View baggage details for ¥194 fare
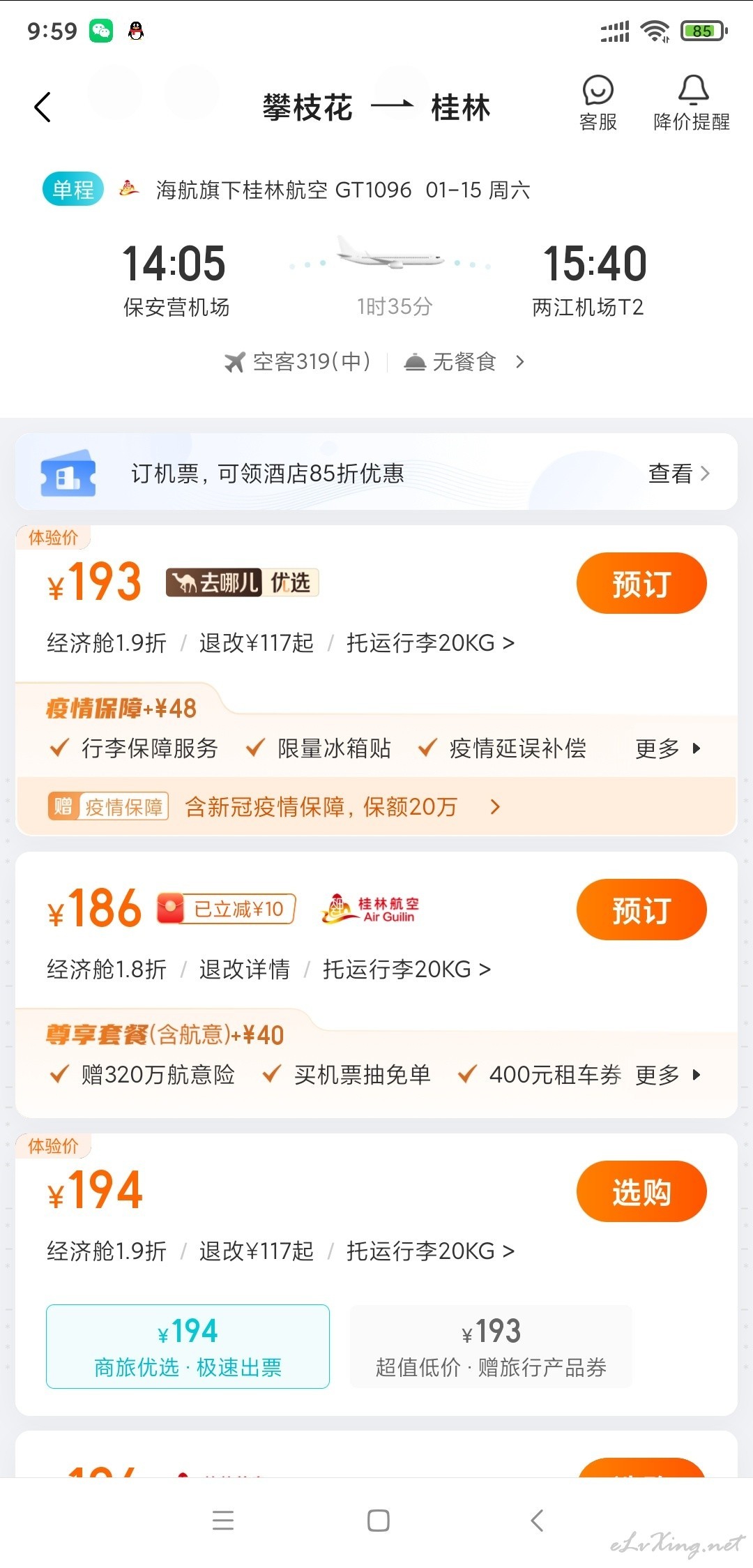 430,1251
